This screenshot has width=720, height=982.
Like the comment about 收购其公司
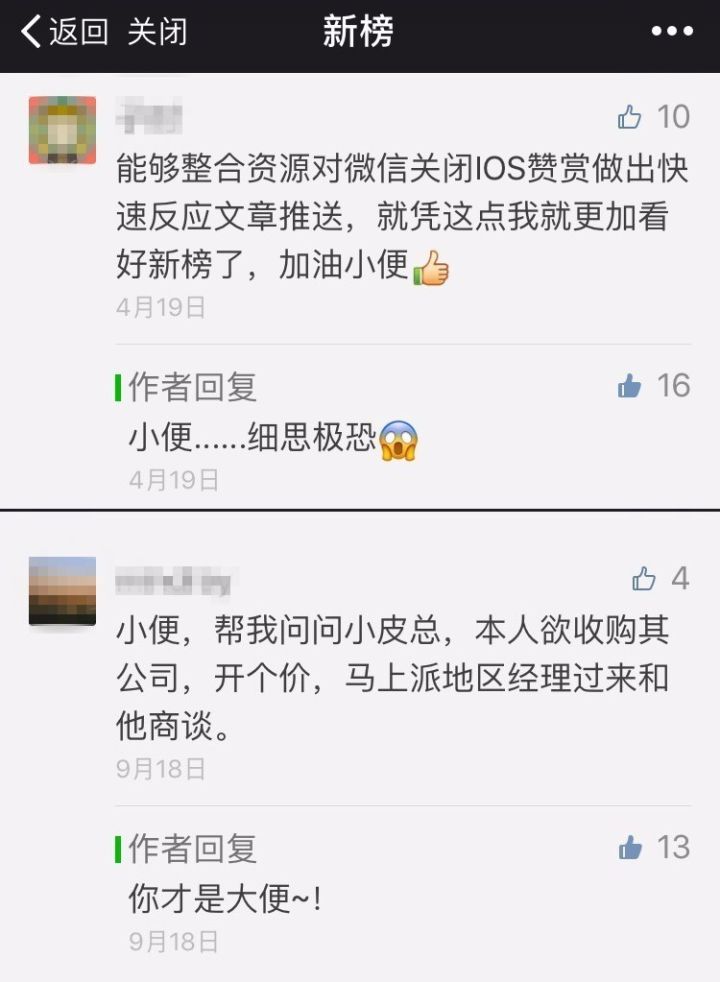tap(644, 579)
